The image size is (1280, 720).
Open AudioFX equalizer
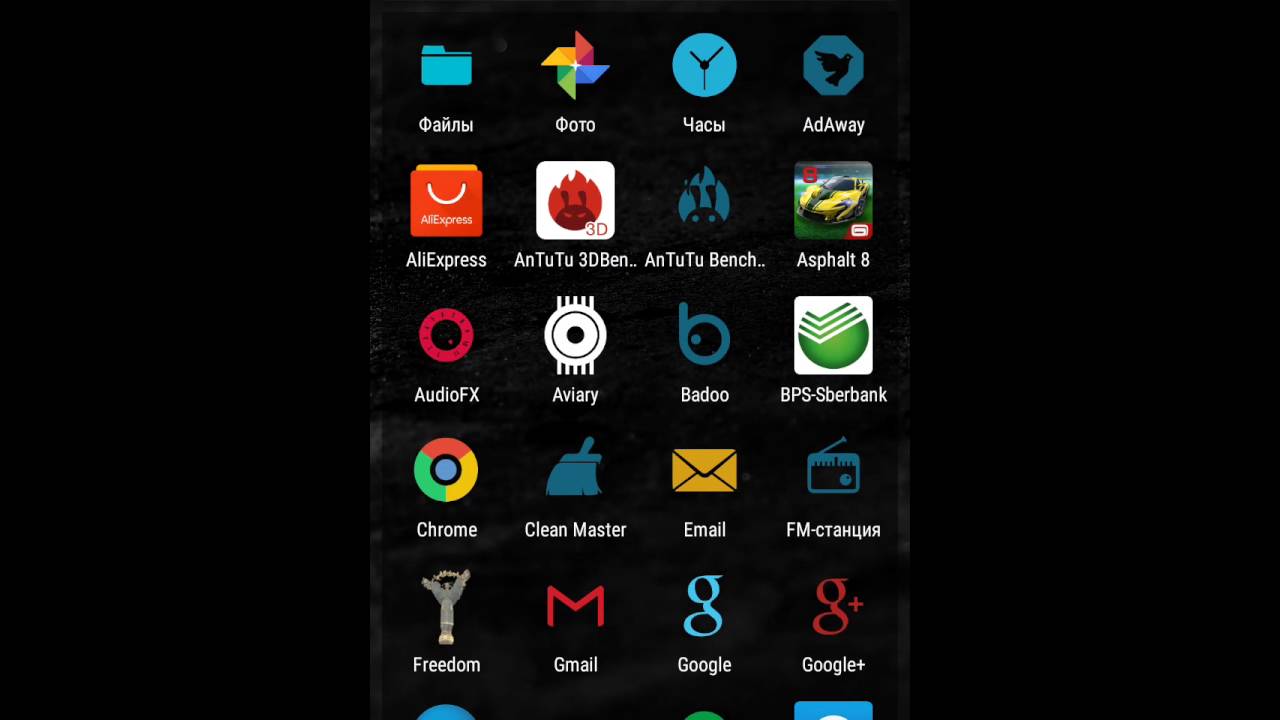coord(446,336)
